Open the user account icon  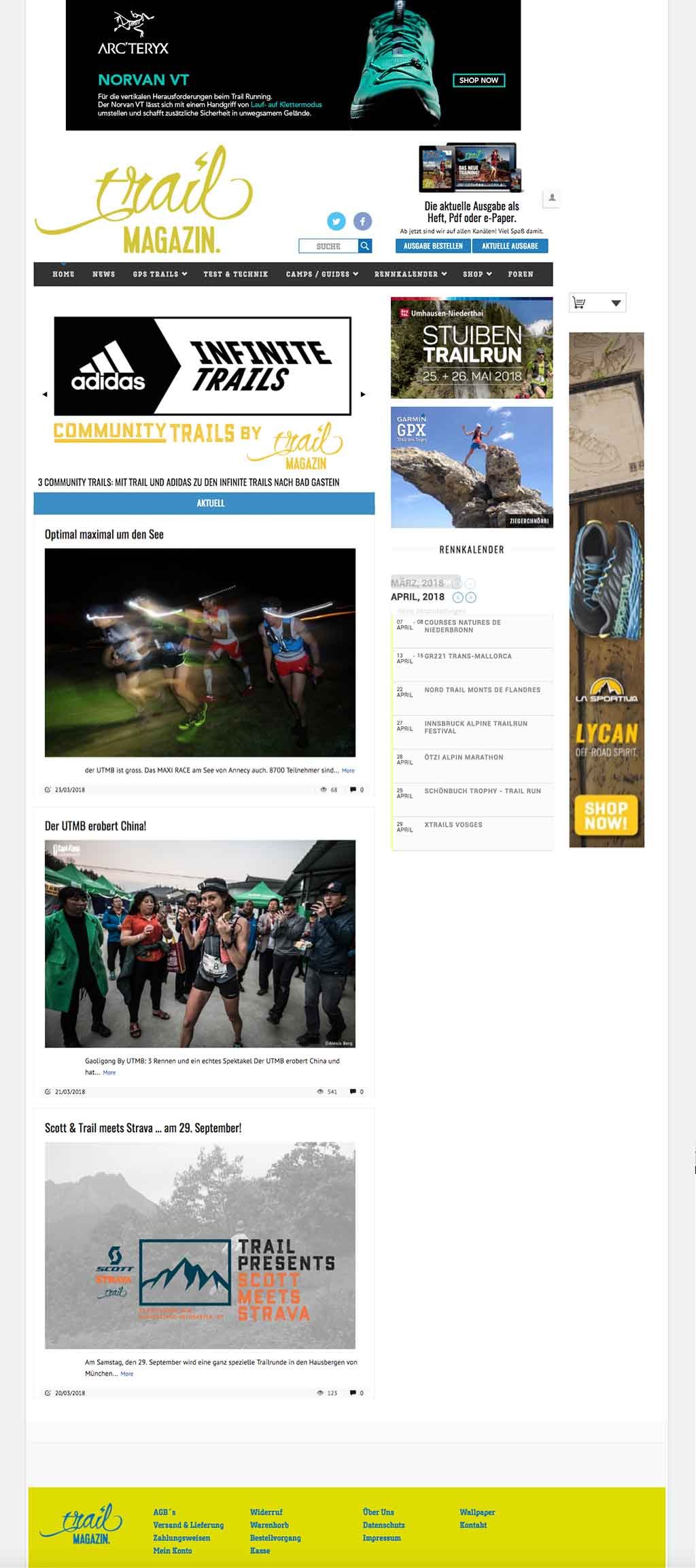(552, 198)
